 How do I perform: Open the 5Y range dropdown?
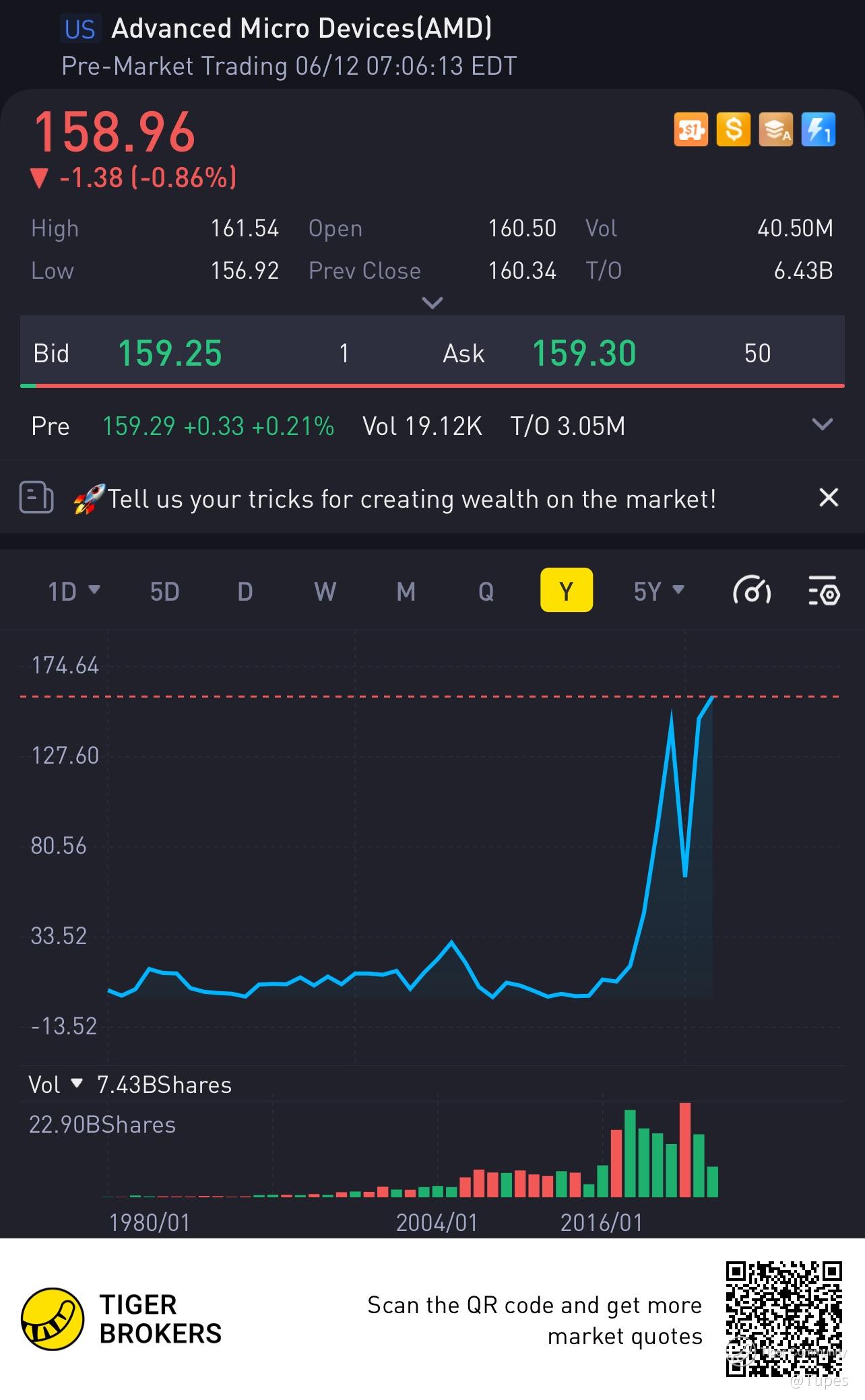click(658, 591)
